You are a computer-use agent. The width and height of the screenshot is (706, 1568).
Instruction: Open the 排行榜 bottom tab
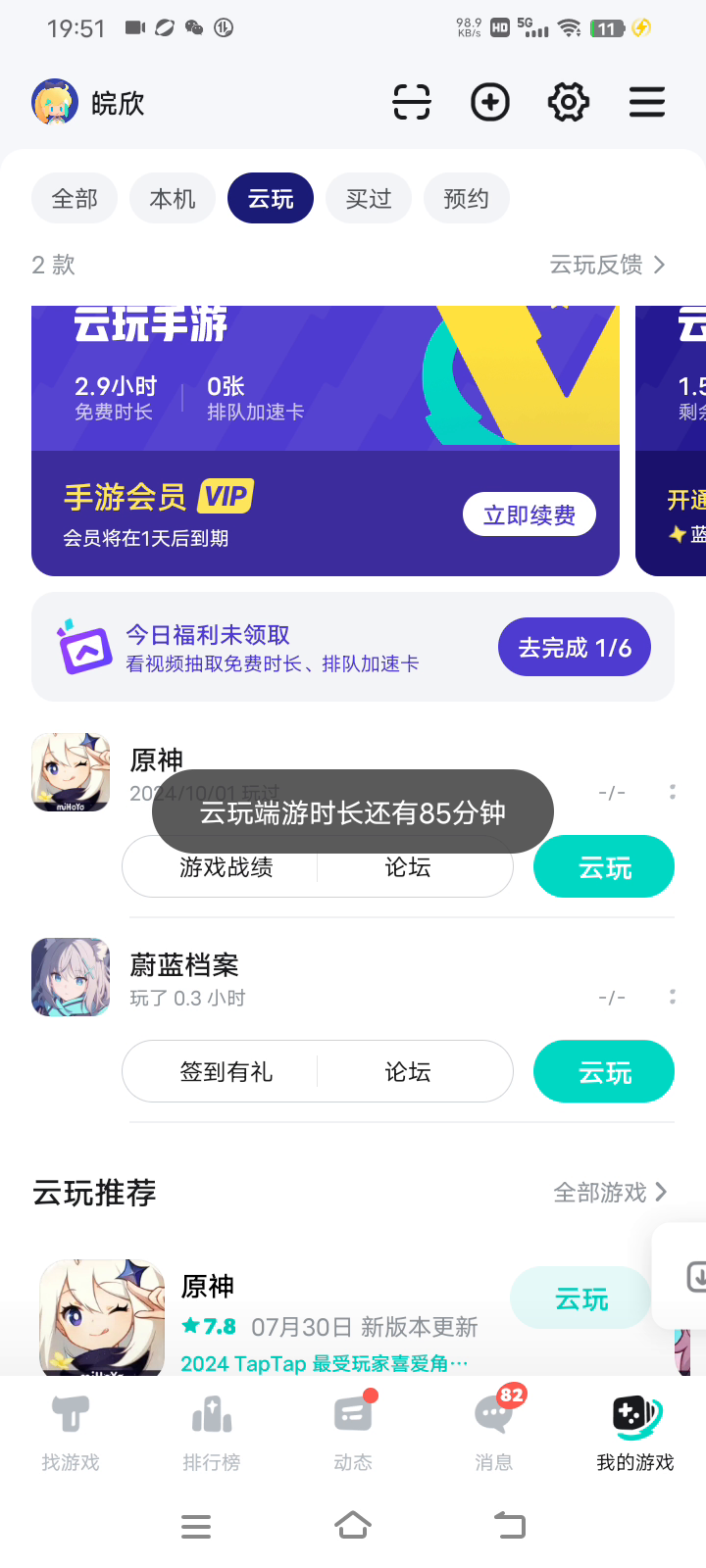point(212,1434)
